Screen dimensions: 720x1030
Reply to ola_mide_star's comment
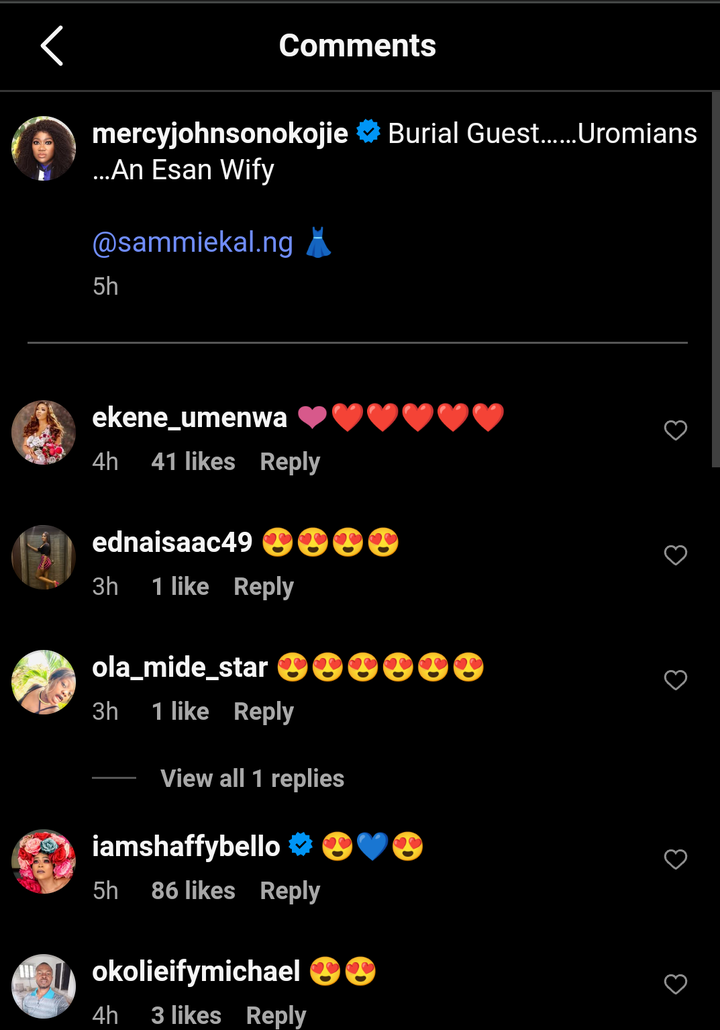click(x=263, y=712)
